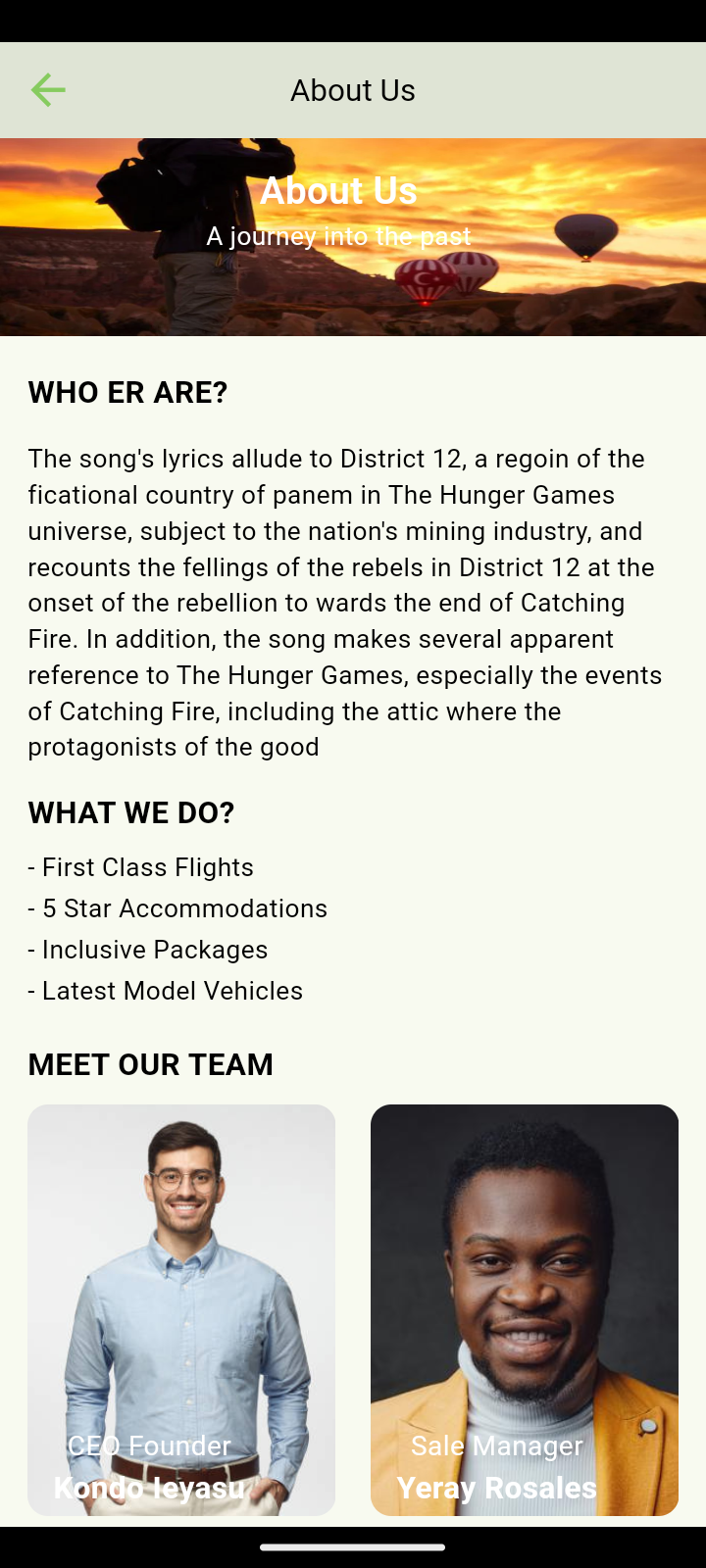Image resolution: width=706 pixels, height=1568 pixels.
Task: View Yeray Rosales' team card
Action: pos(525,1309)
